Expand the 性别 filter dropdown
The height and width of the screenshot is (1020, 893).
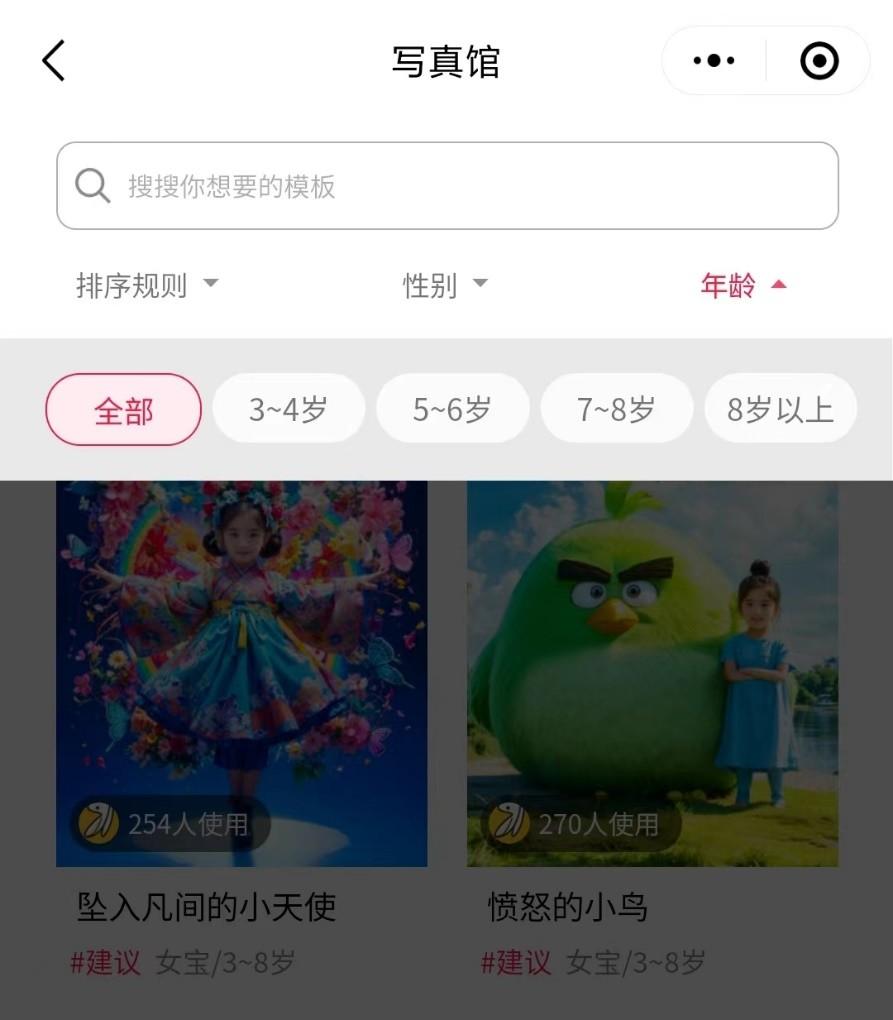(445, 285)
